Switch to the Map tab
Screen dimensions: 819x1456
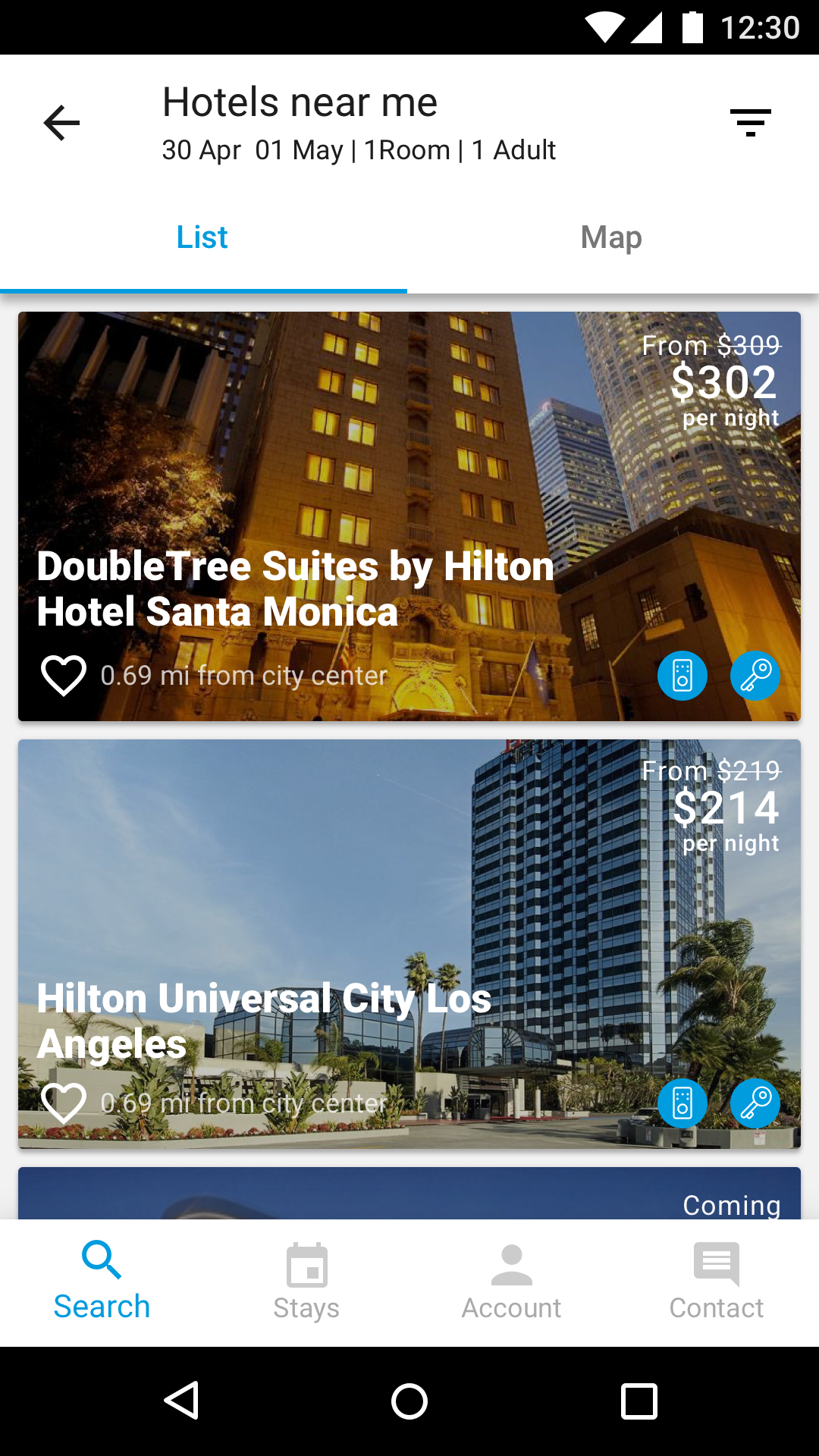point(611,238)
